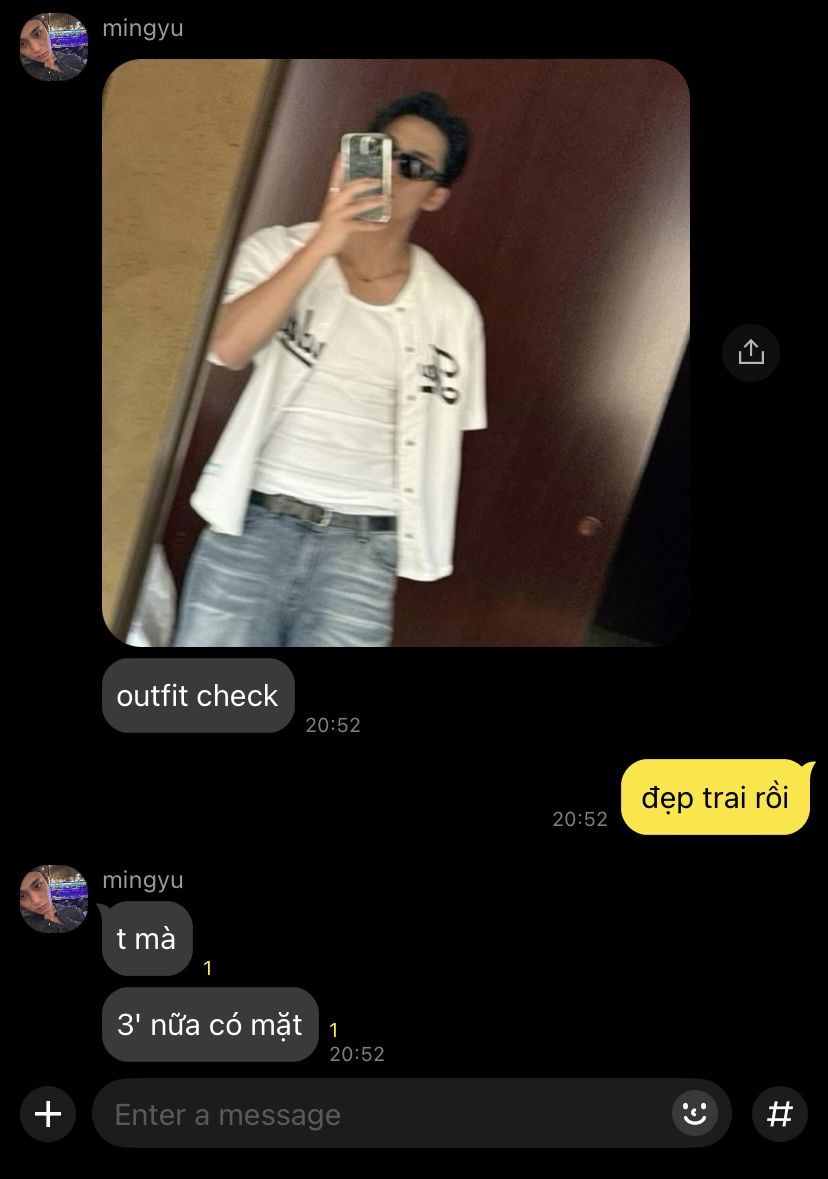
Task: Open the emoji picker
Action: (695, 1113)
